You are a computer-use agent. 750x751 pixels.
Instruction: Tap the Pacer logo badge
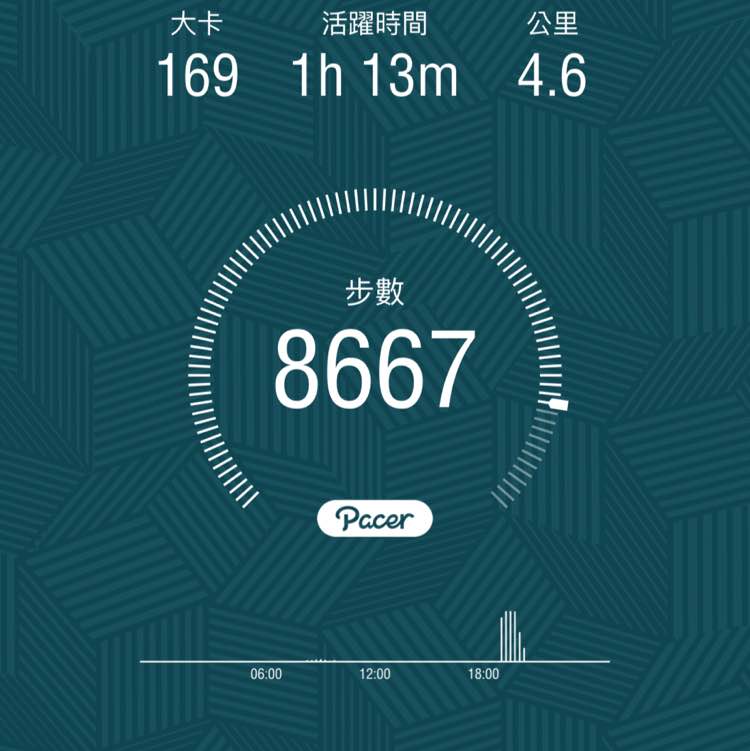point(375,518)
